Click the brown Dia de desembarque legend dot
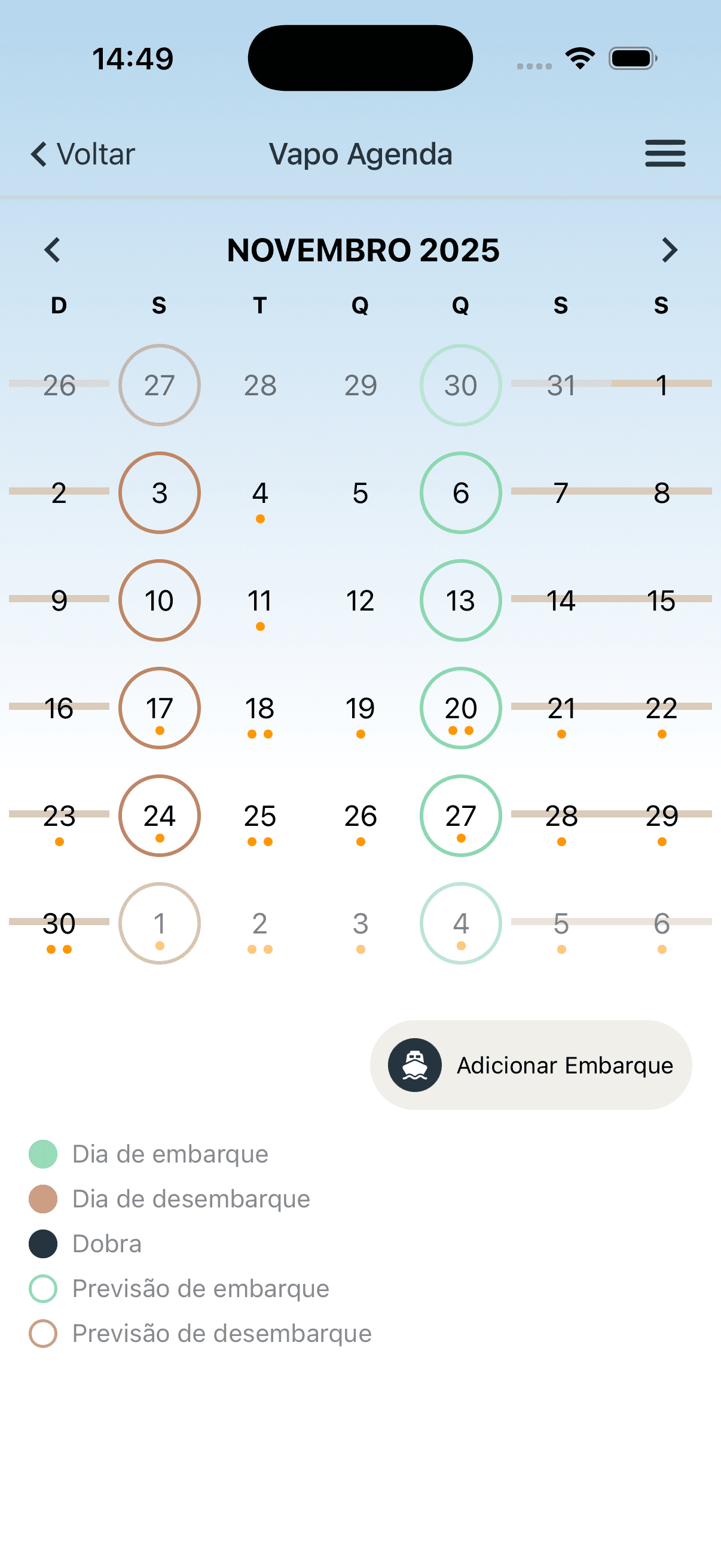 point(42,1198)
